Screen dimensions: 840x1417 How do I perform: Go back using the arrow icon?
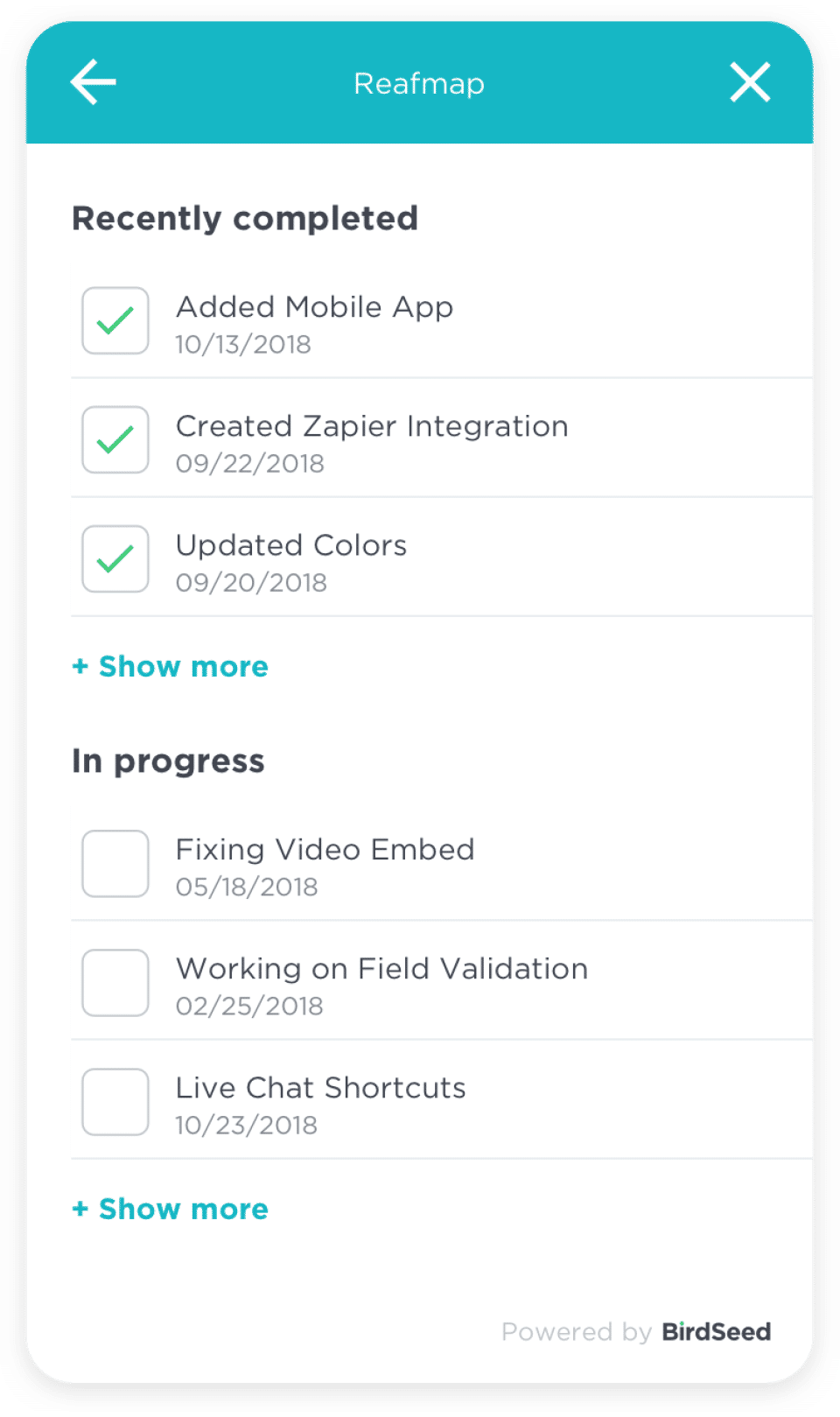pyautogui.click(x=94, y=83)
